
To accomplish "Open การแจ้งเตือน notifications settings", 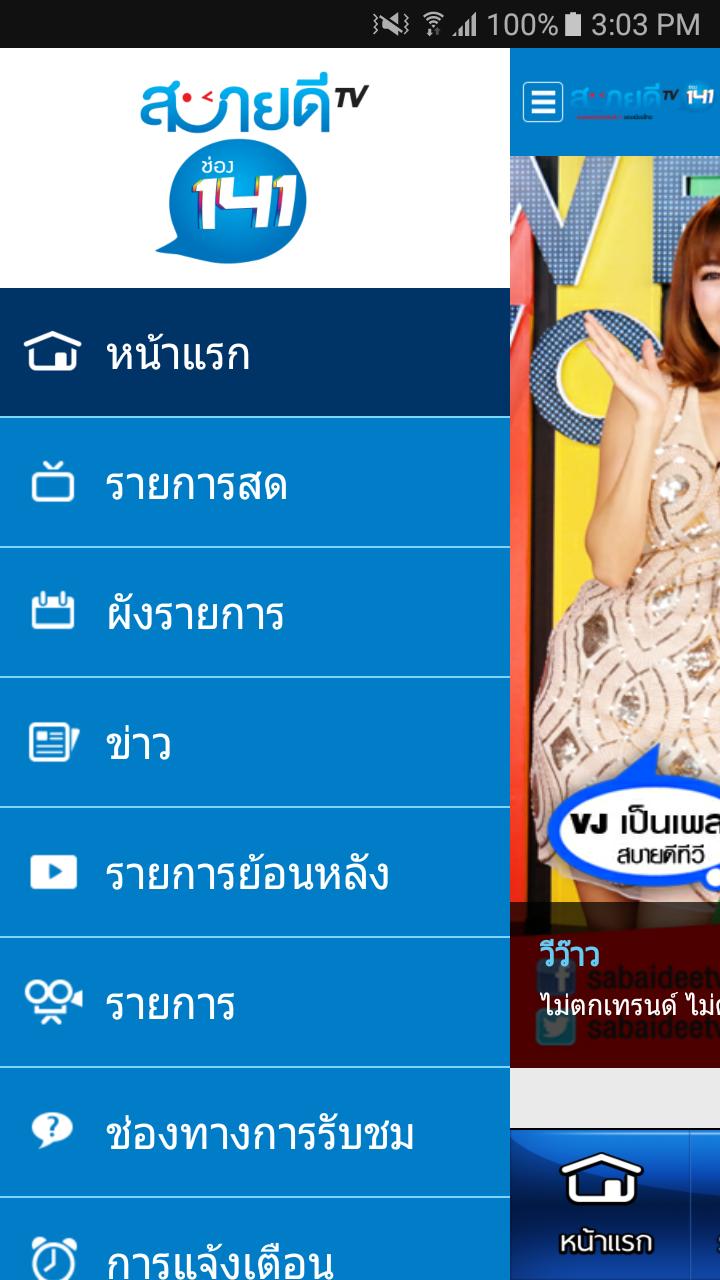I will point(254,1255).
